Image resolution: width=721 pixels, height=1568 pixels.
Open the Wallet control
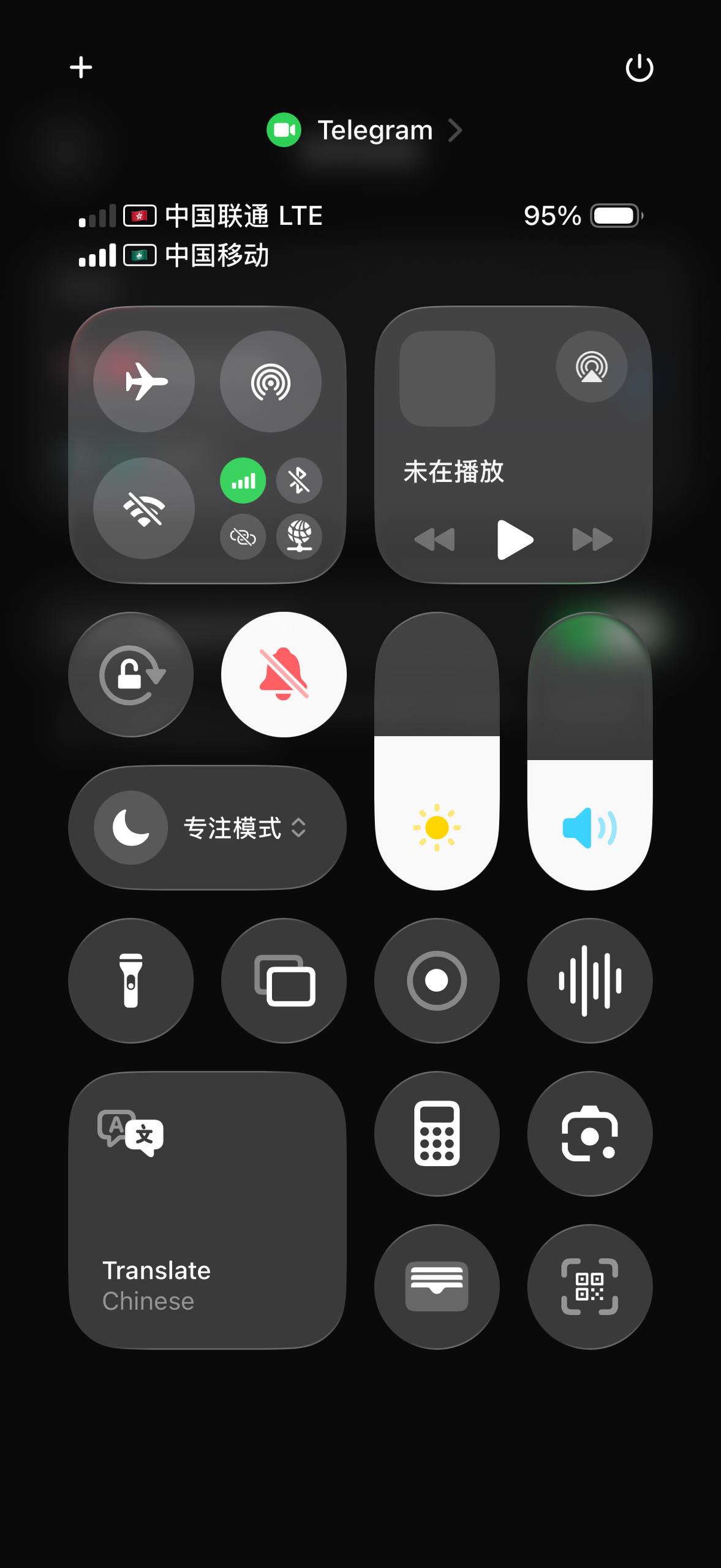[437, 1287]
